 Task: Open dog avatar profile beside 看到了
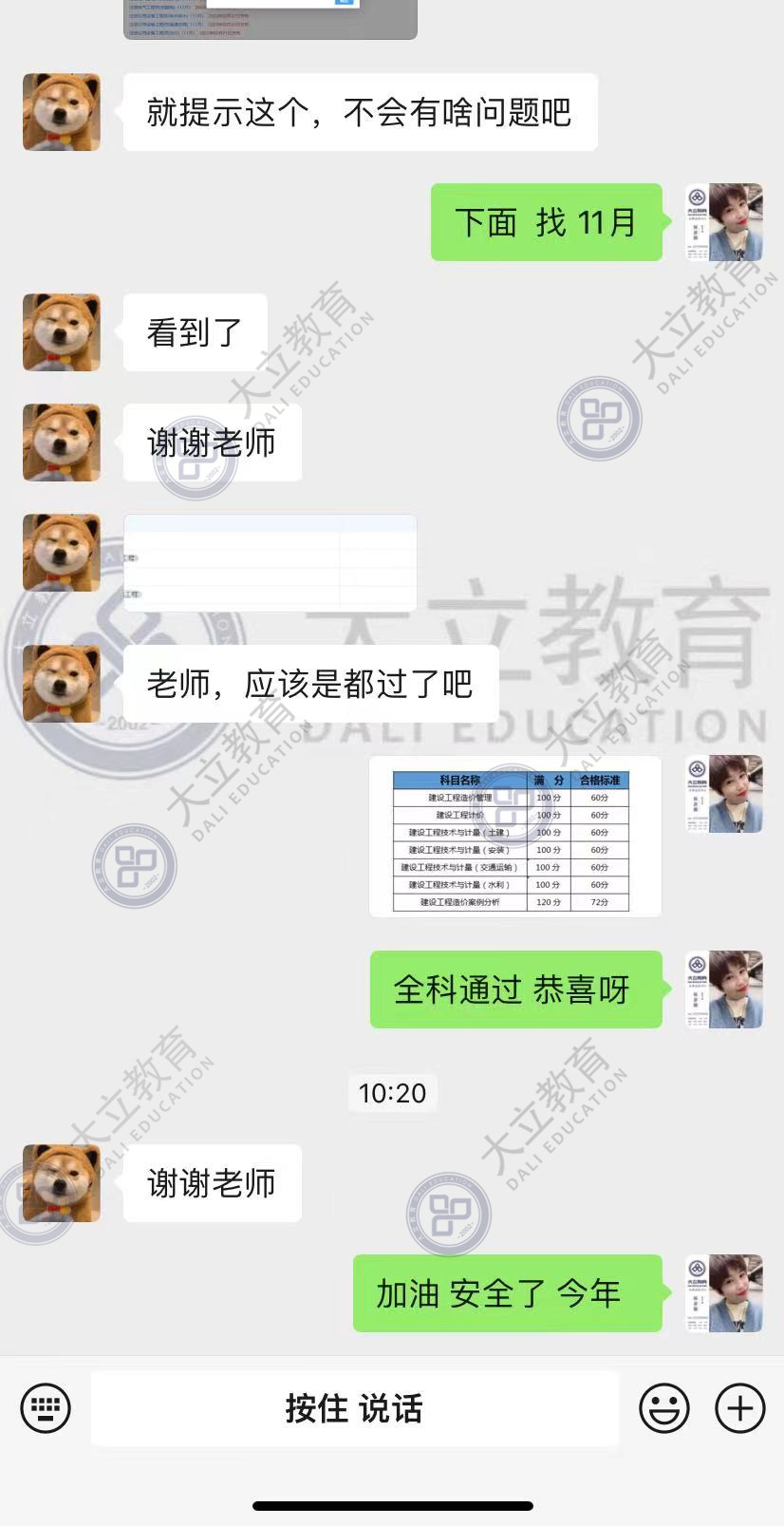coord(62,332)
